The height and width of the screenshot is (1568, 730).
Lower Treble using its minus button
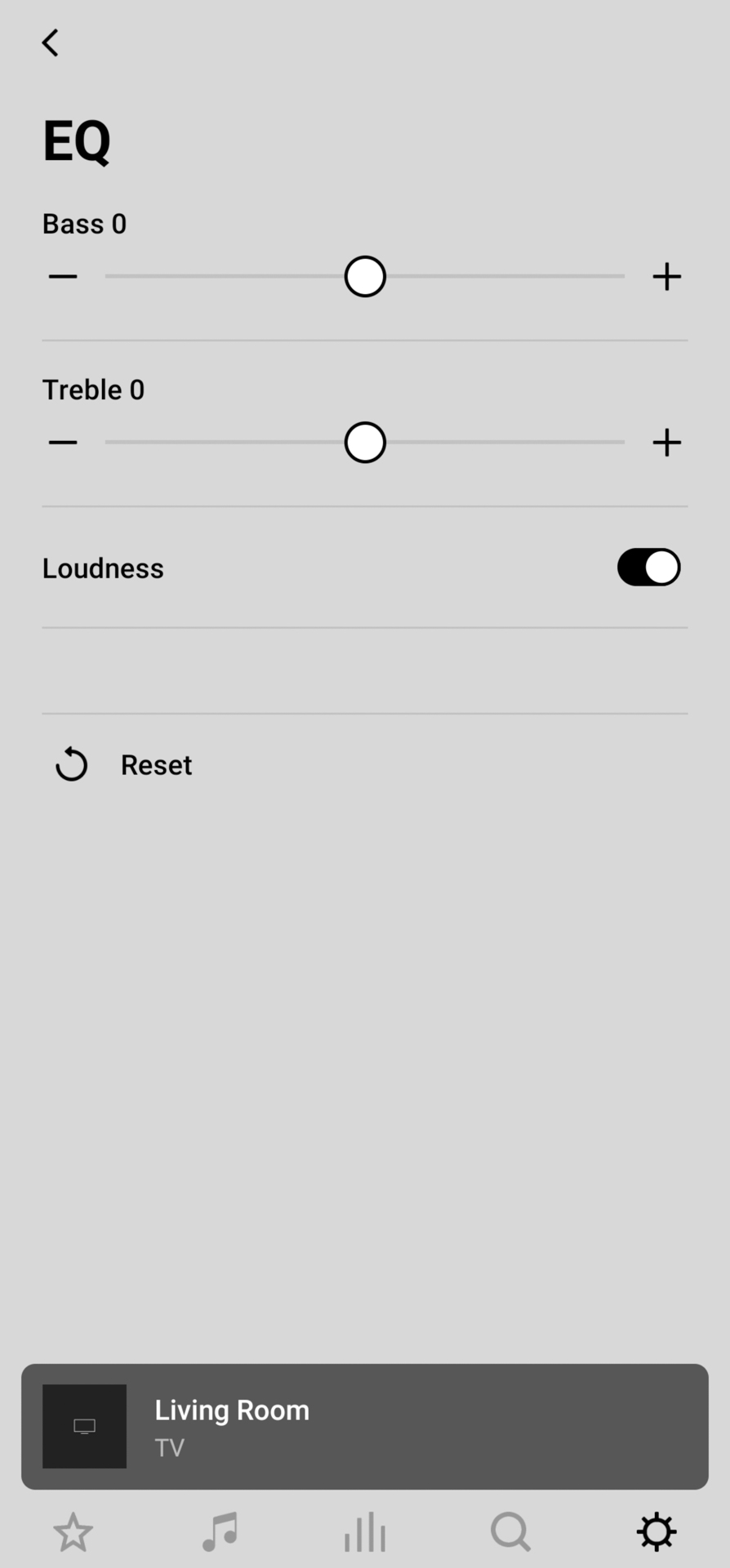click(x=63, y=443)
